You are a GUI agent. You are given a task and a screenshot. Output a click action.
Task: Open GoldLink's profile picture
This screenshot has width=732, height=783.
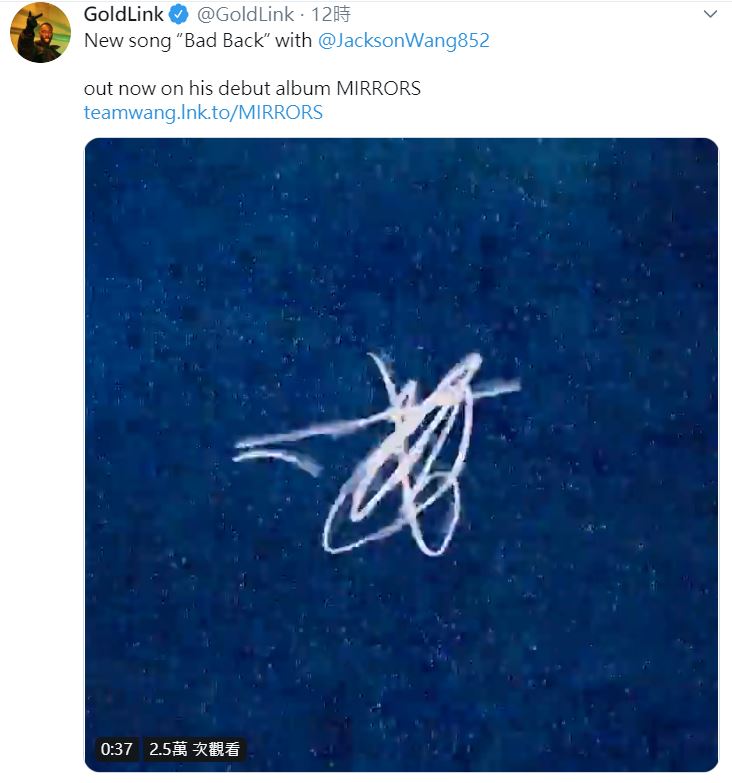tap(40, 32)
